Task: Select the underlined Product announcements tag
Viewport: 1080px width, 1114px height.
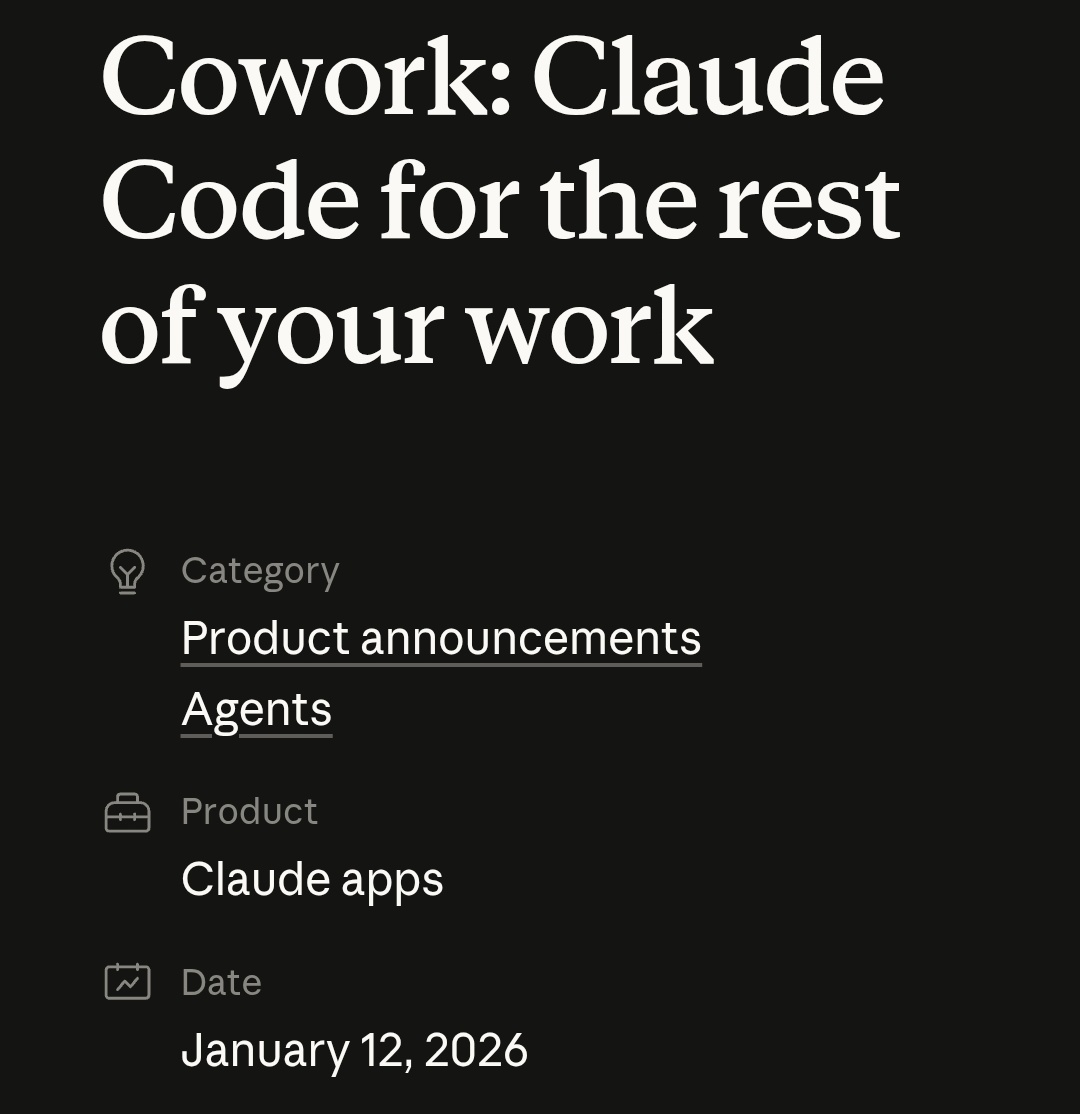Action: pyautogui.click(x=440, y=637)
